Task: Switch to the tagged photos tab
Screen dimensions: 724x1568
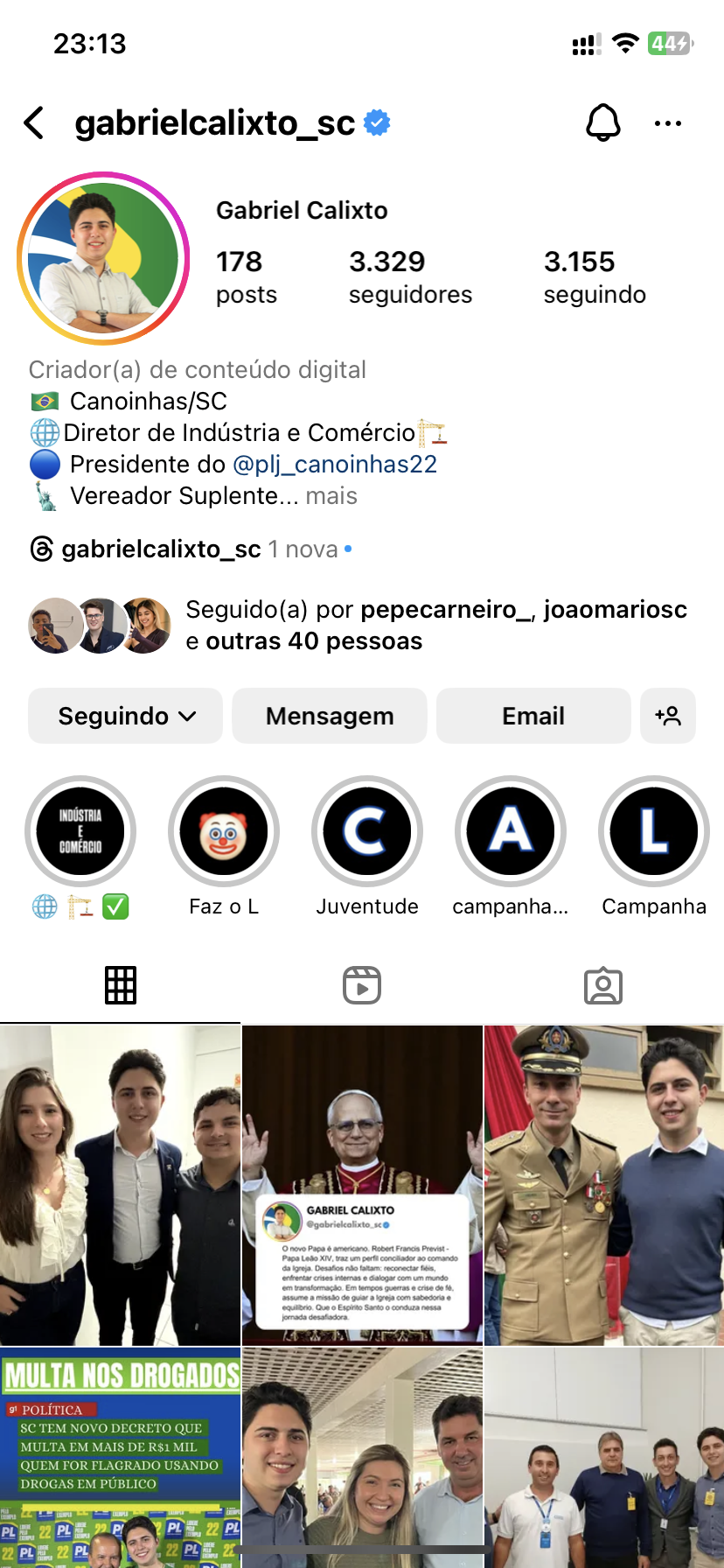Action: click(x=603, y=985)
